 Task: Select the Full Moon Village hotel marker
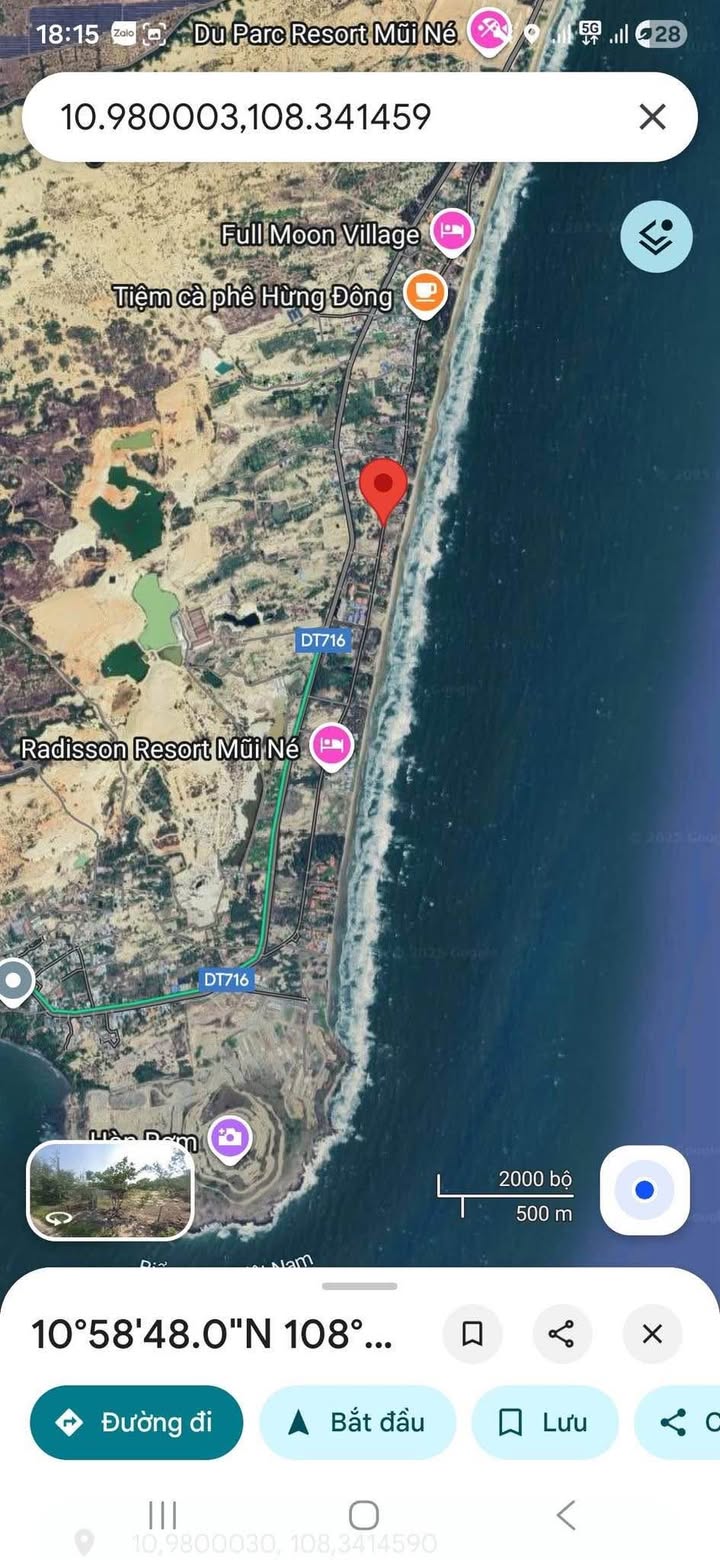pos(452,231)
